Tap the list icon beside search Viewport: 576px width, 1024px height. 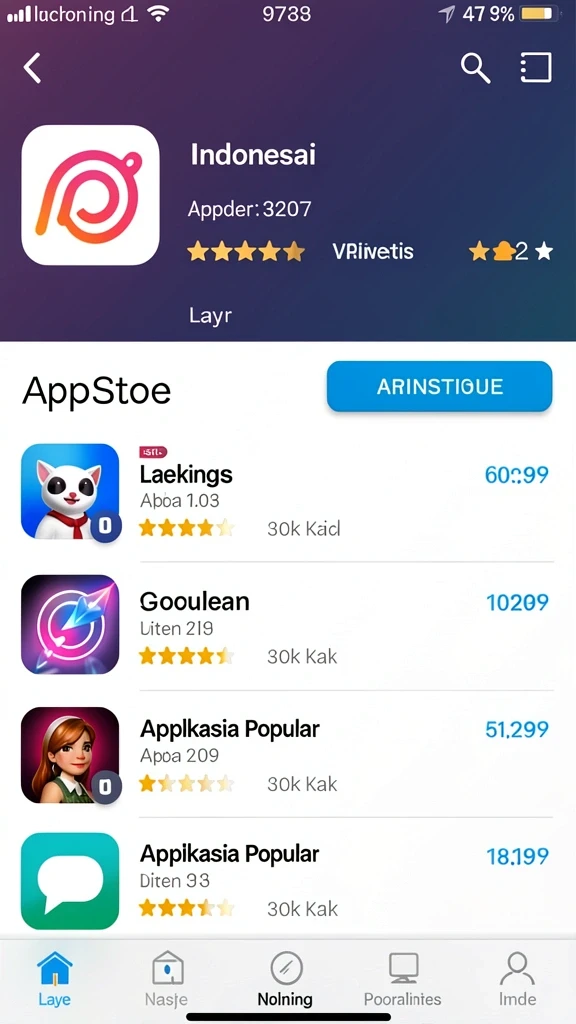tap(536, 67)
